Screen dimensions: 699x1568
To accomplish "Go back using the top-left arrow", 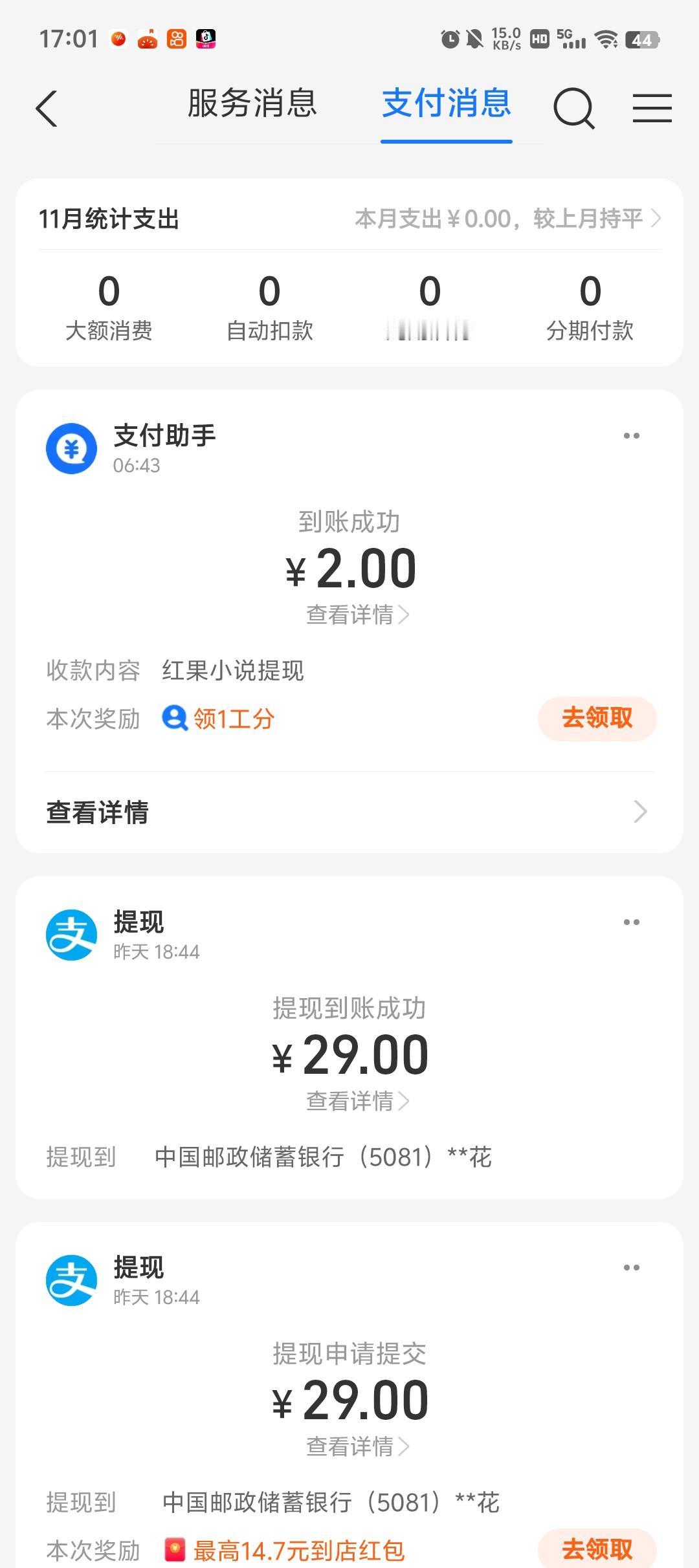I will point(47,108).
